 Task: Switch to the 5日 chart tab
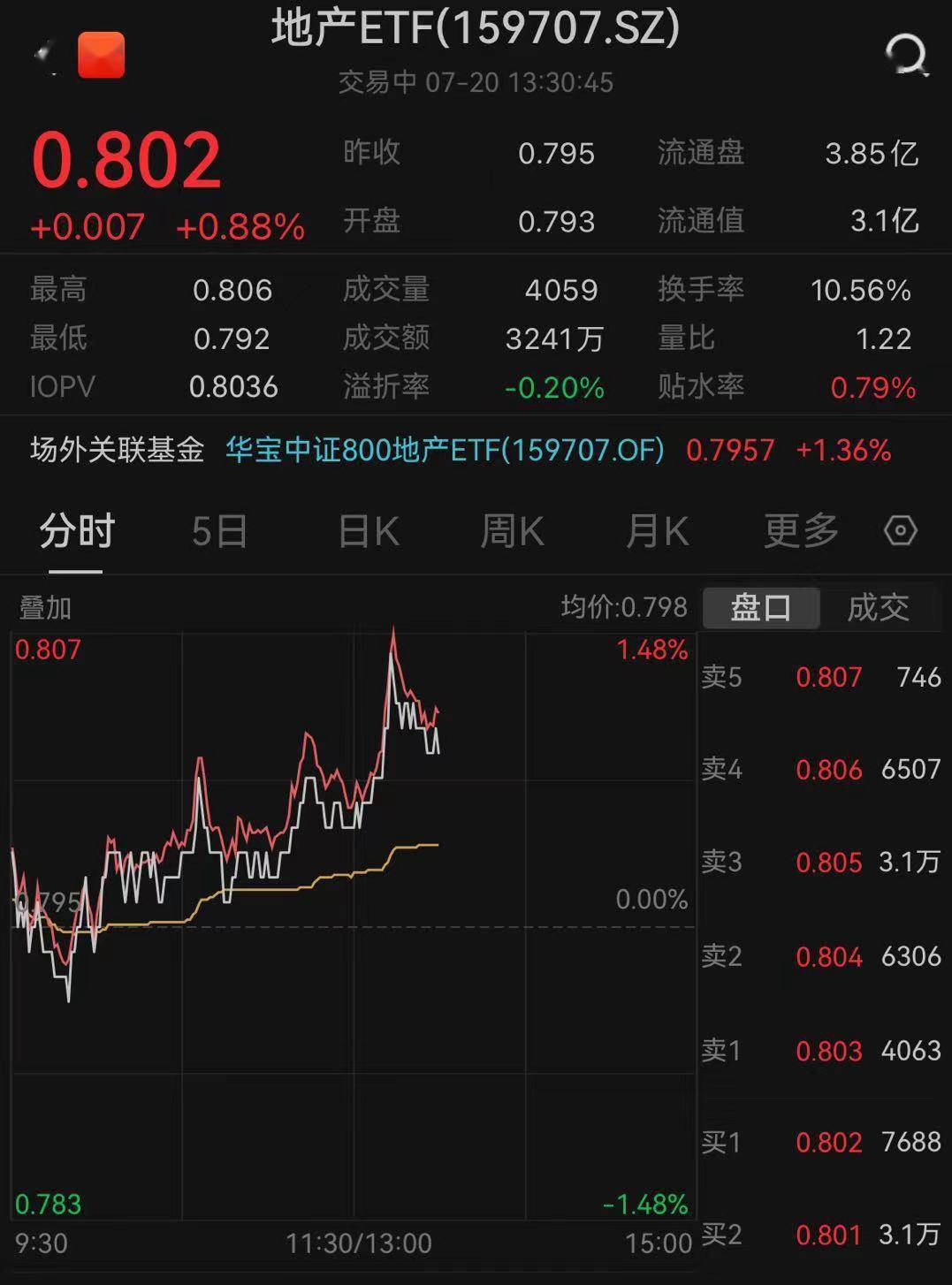pos(219,532)
